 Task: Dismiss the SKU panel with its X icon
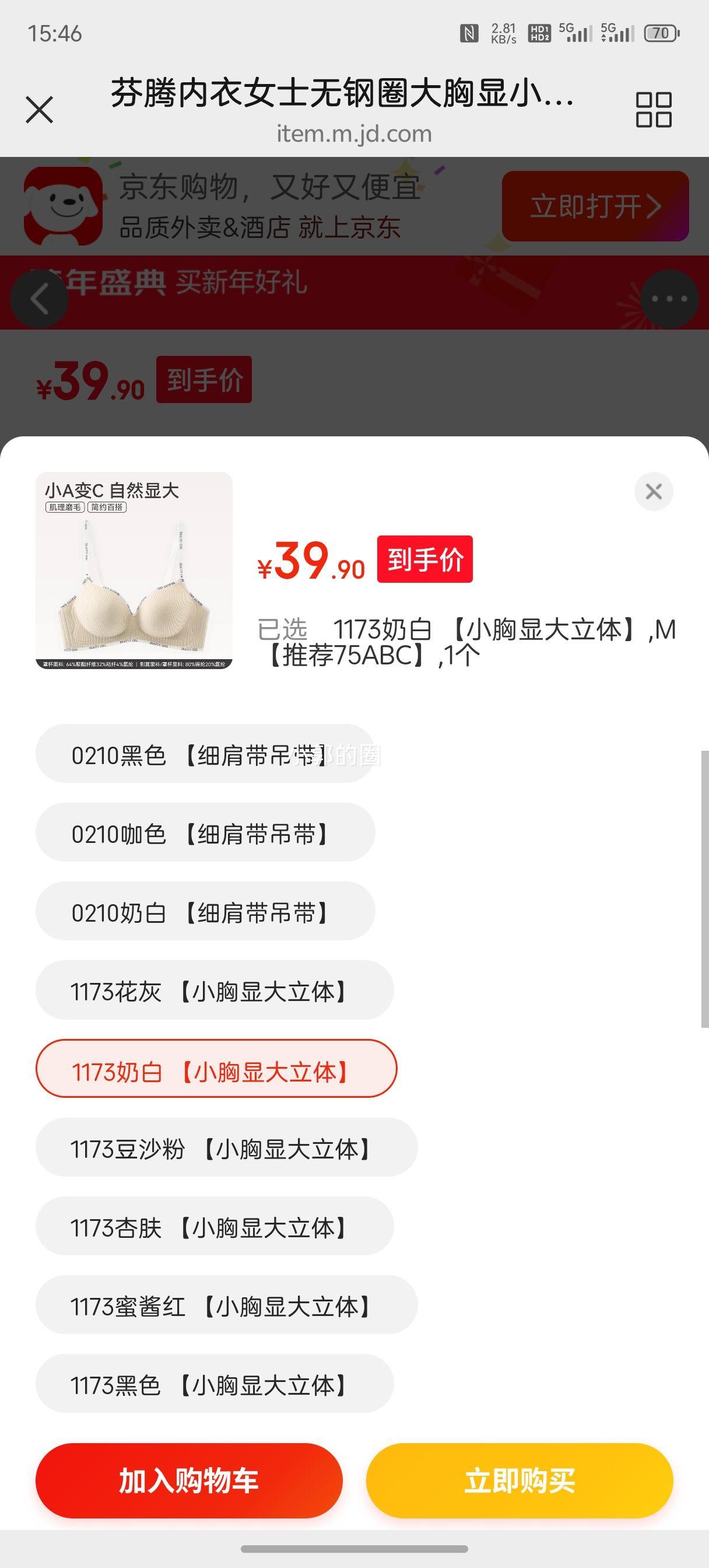(x=653, y=491)
